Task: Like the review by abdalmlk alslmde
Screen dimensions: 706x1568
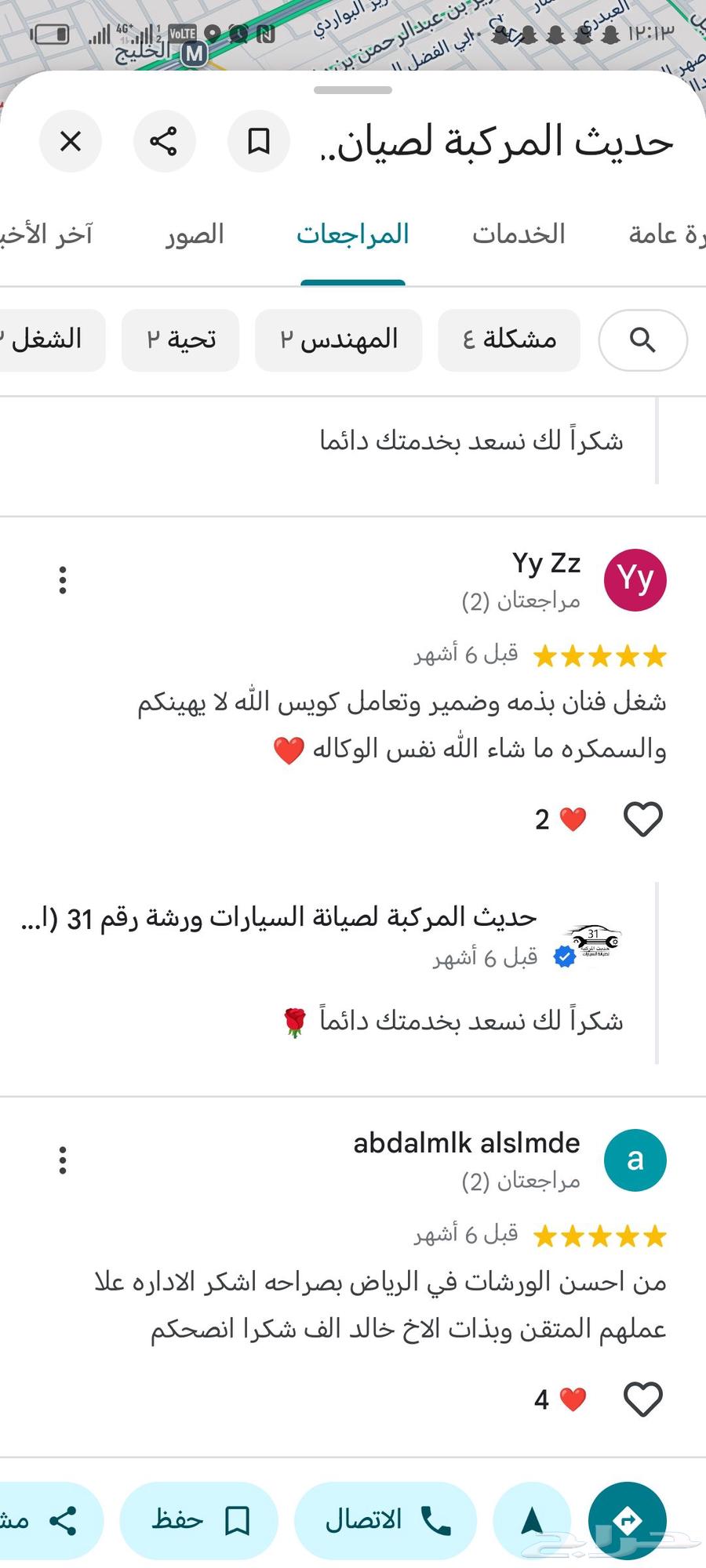Action: click(642, 1398)
